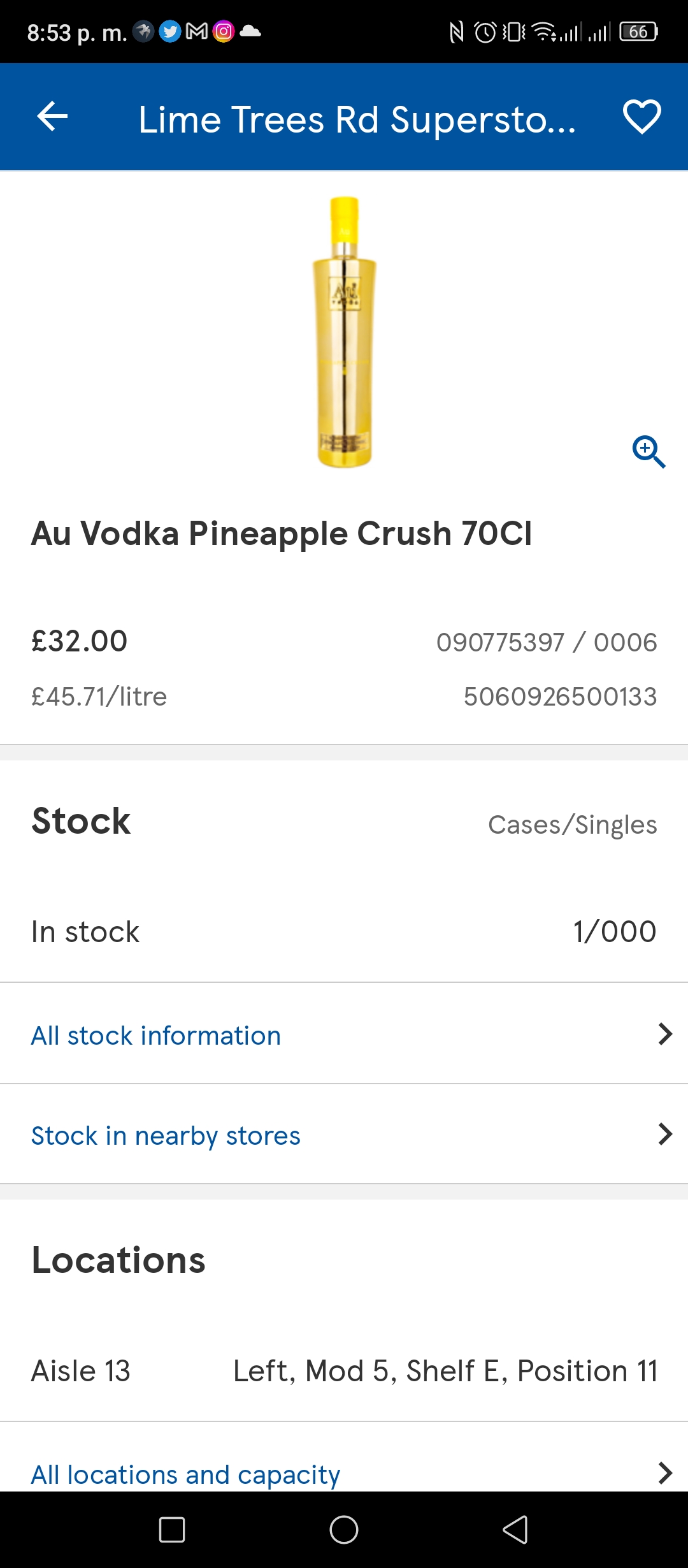Go back using the header arrow
The width and height of the screenshot is (688, 1568).
coord(52,117)
